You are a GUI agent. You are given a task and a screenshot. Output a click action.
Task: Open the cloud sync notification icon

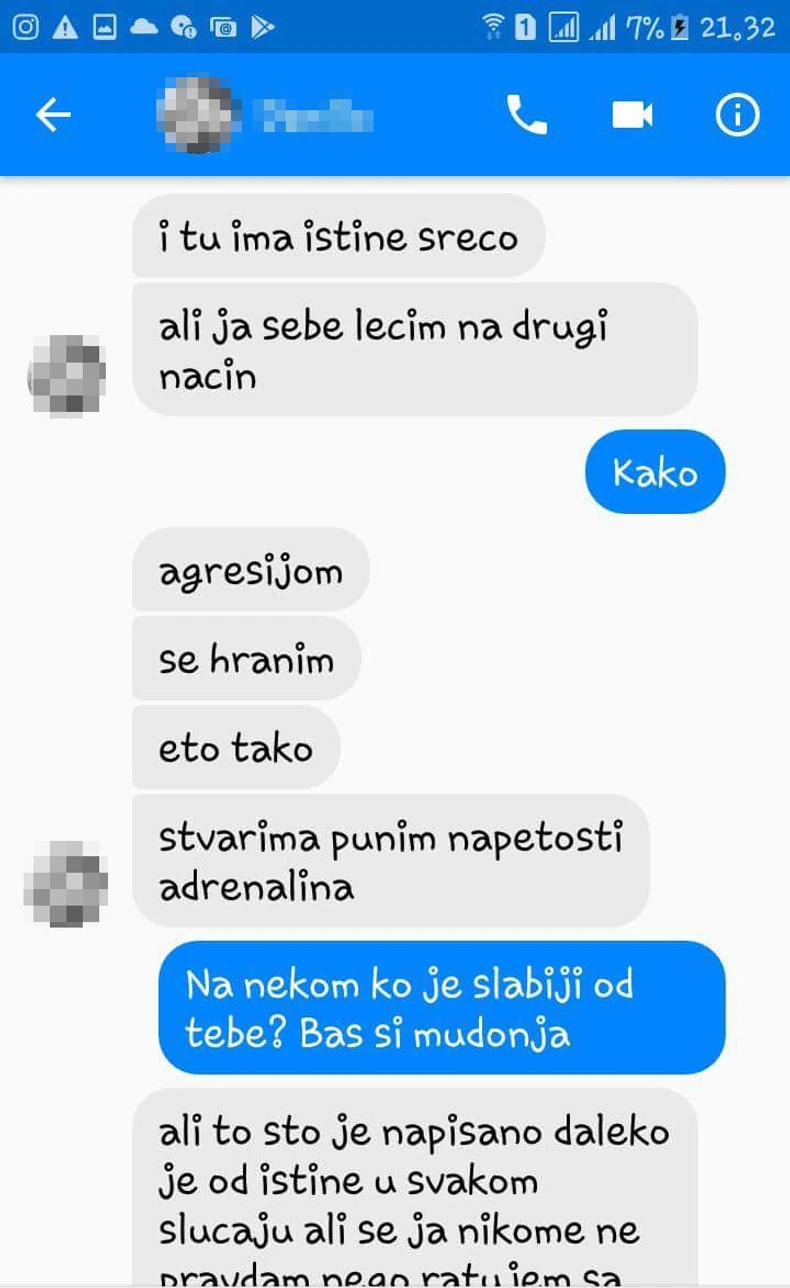click(x=142, y=26)
